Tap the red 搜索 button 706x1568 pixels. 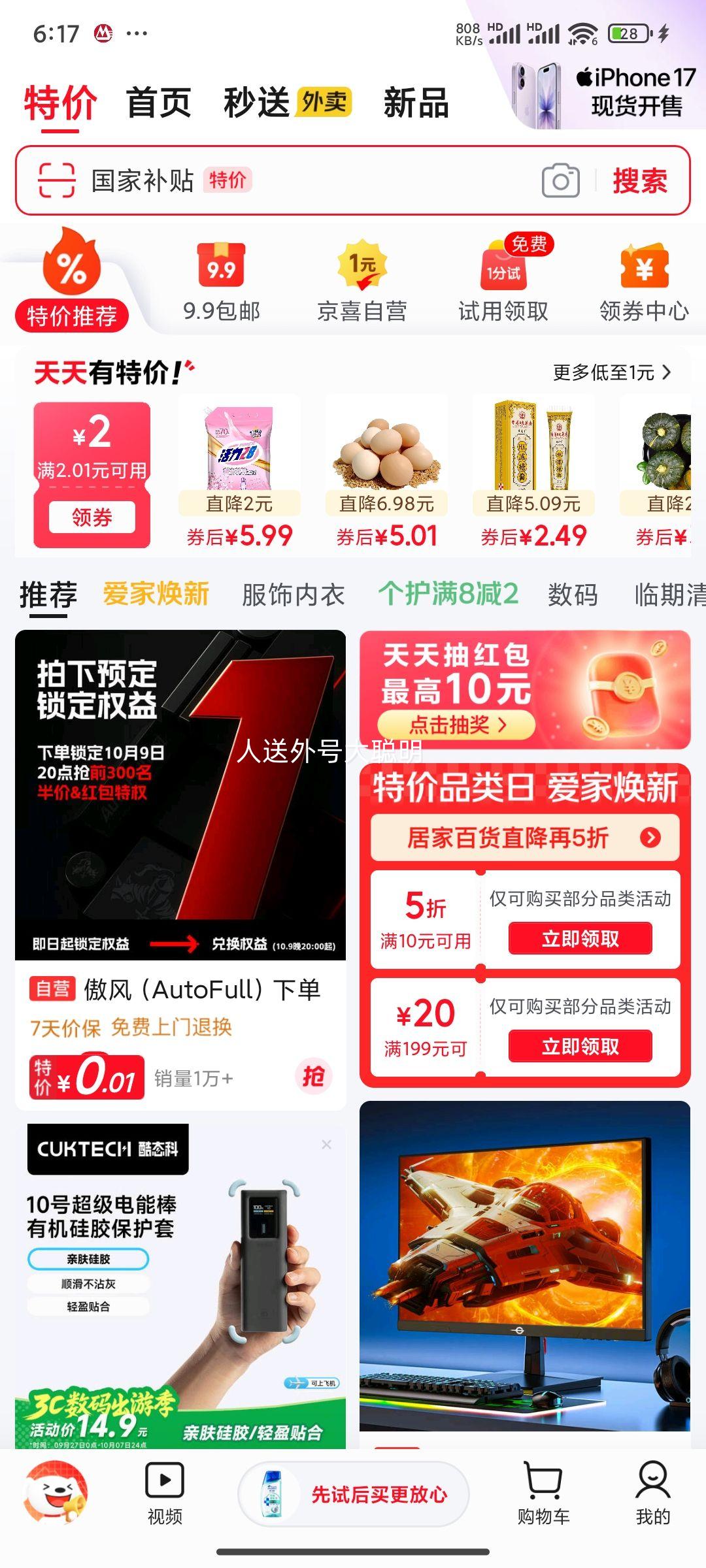click(x=640, y=181)
